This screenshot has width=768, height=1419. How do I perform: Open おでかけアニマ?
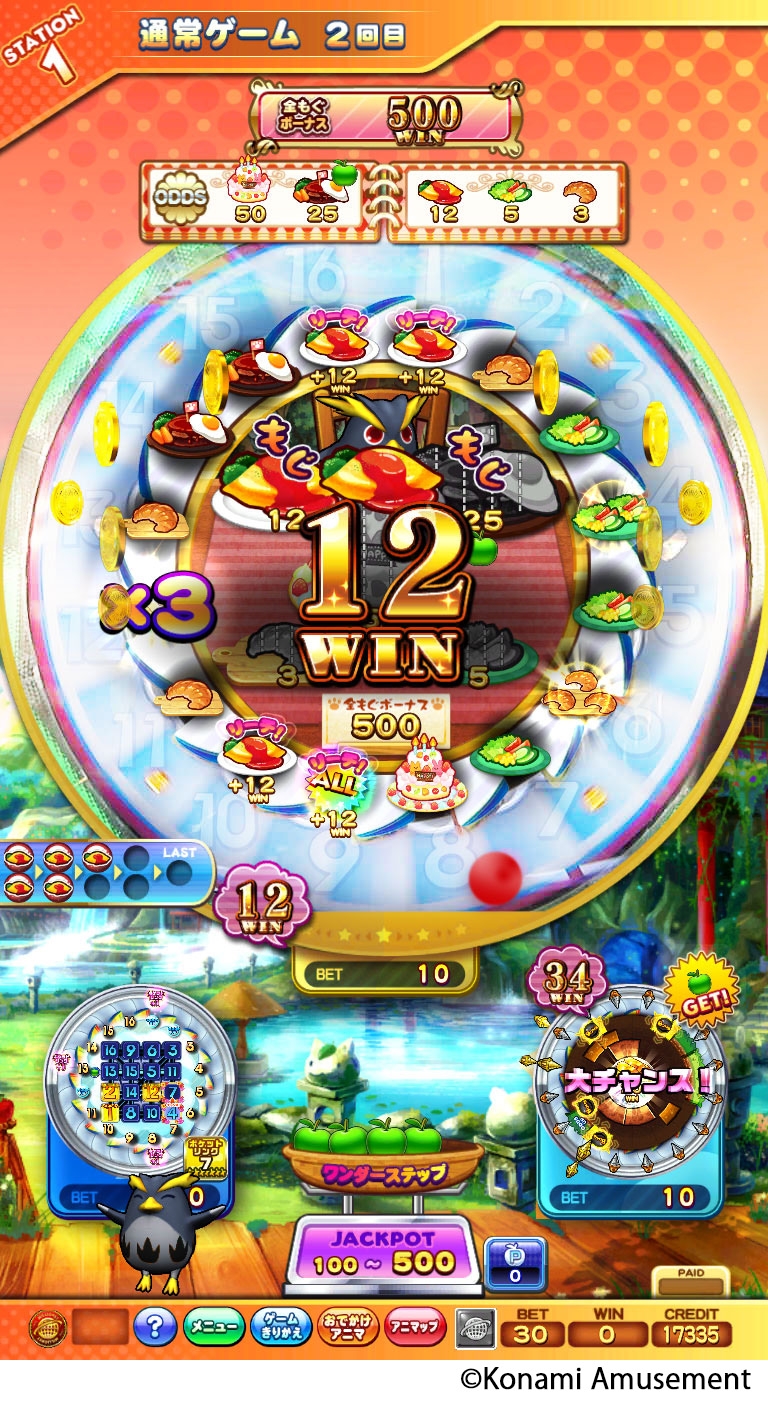(x=347, y=1327)
